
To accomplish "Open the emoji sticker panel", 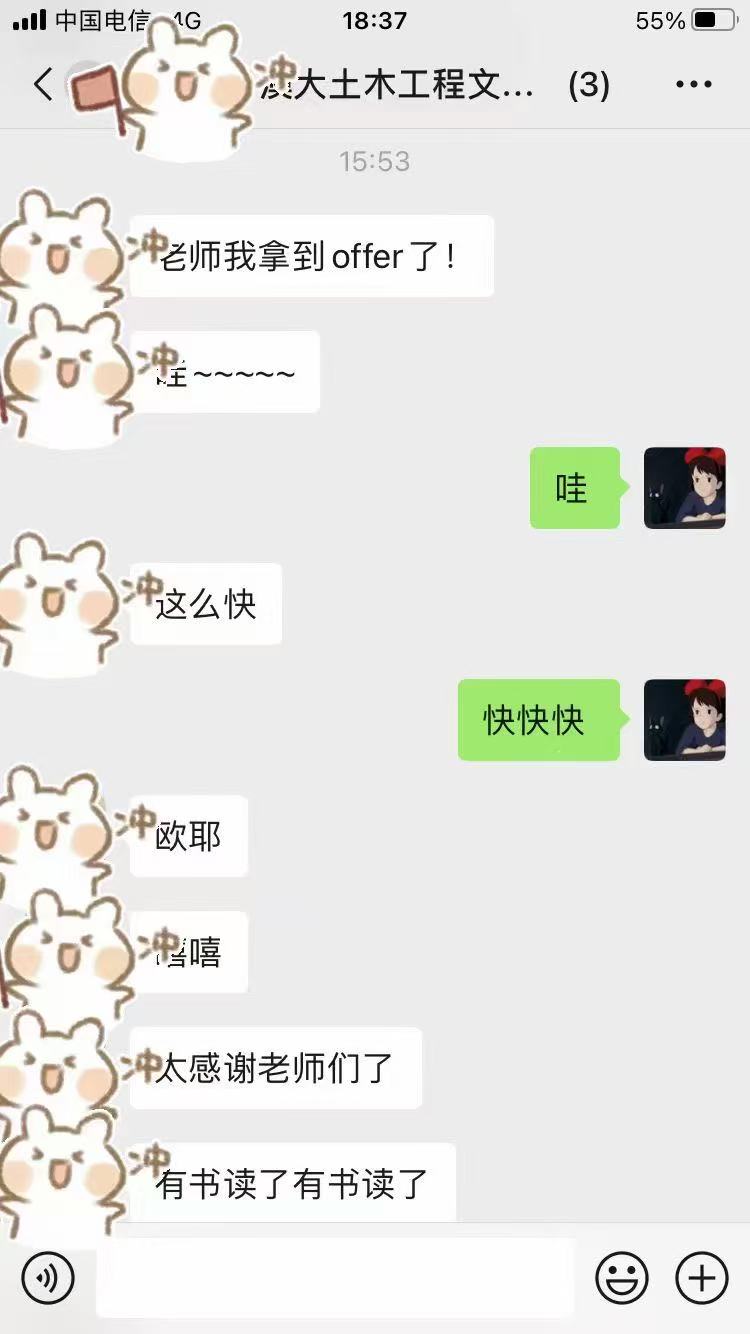I will [x=622, y=1277].
